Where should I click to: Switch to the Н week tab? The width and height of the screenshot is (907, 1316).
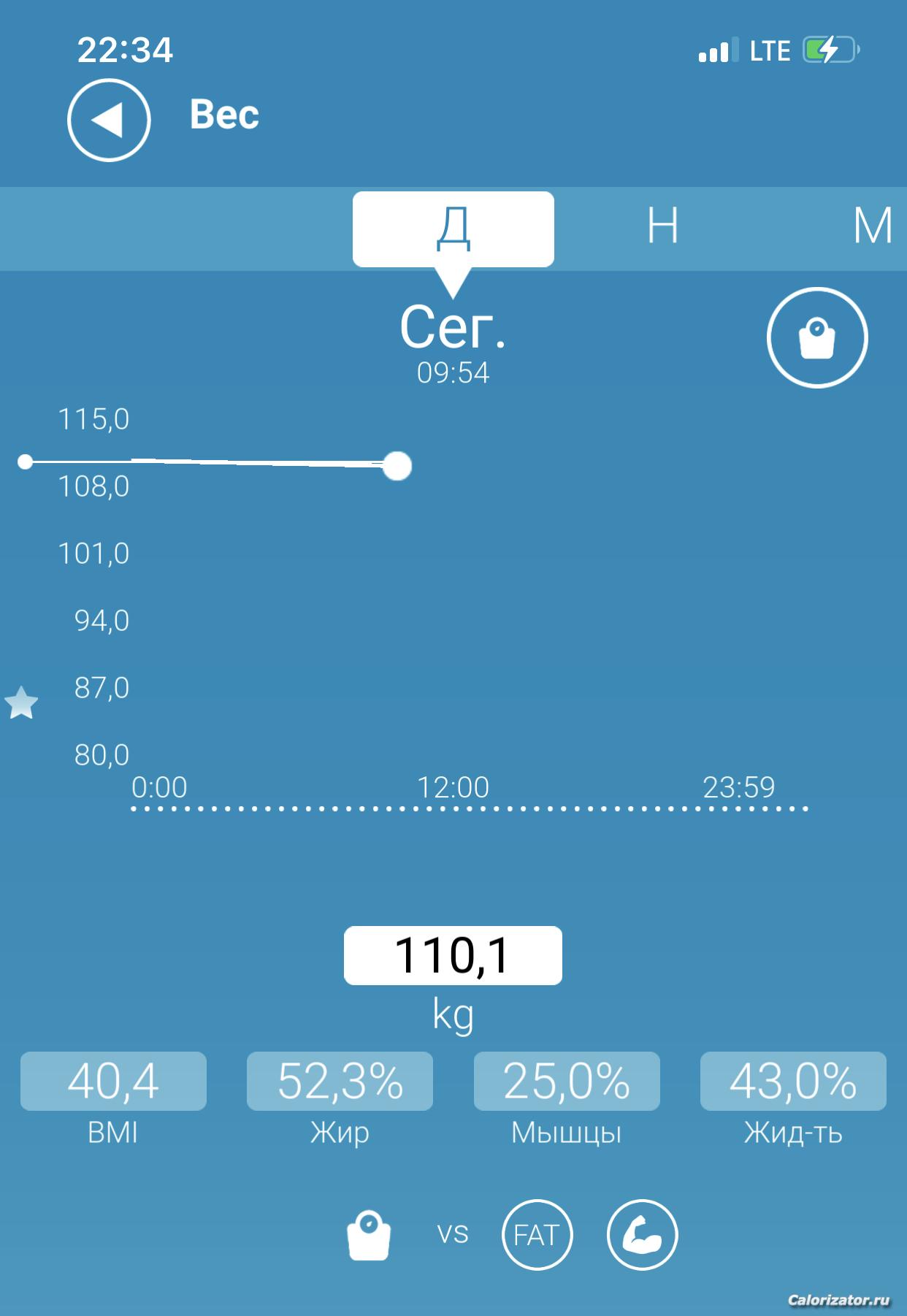point(662,226)
